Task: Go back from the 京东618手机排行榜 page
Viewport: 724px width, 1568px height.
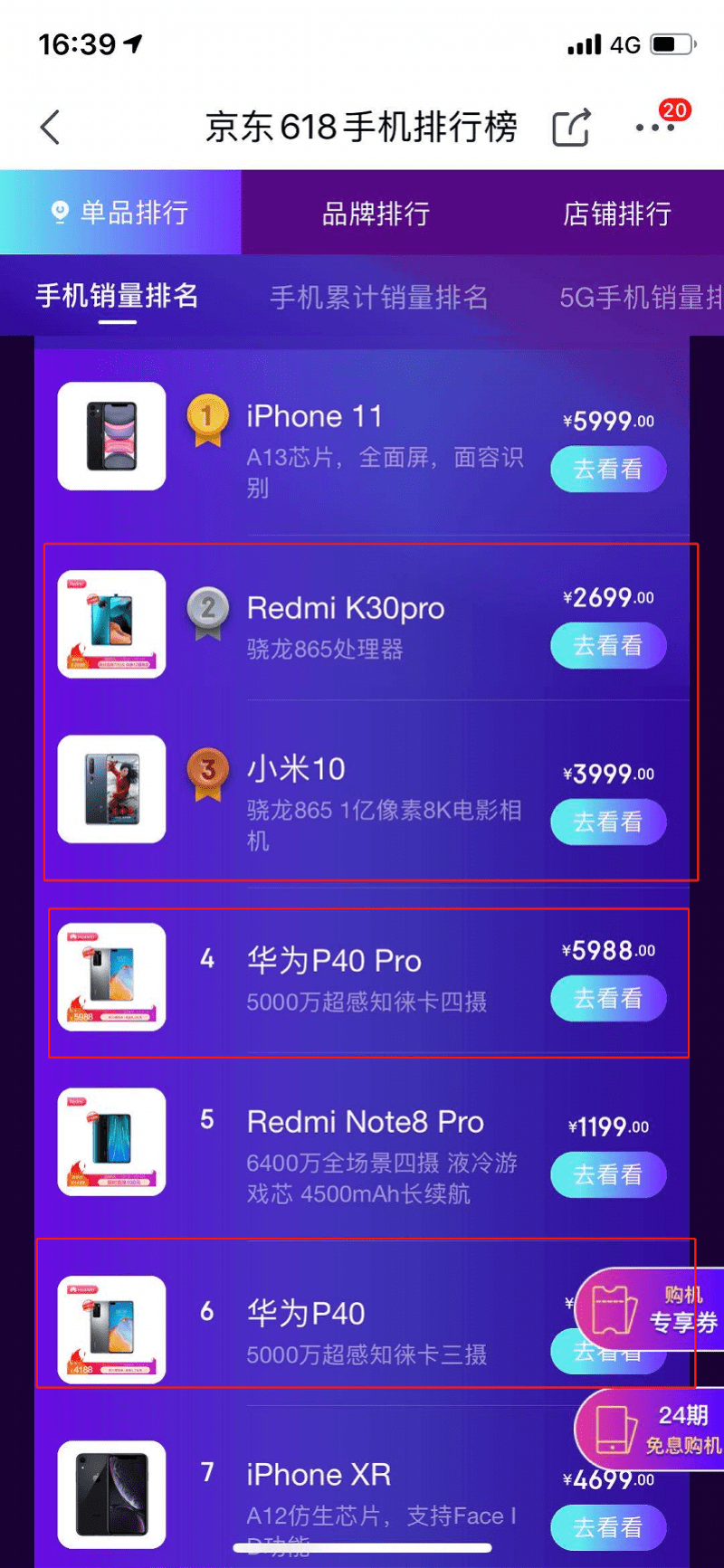Action: [51, 128]
